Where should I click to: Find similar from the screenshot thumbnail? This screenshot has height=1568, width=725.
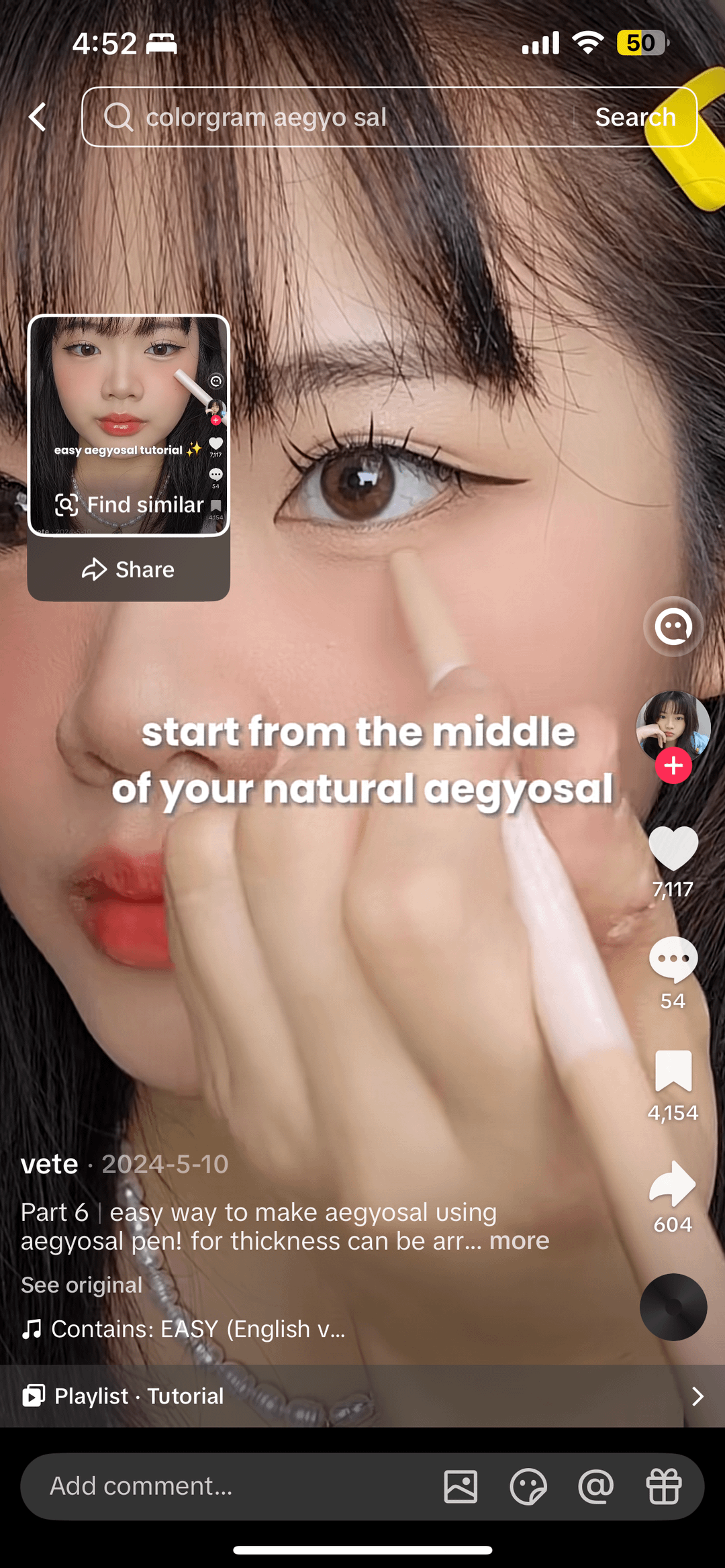[x=130, y=505]
